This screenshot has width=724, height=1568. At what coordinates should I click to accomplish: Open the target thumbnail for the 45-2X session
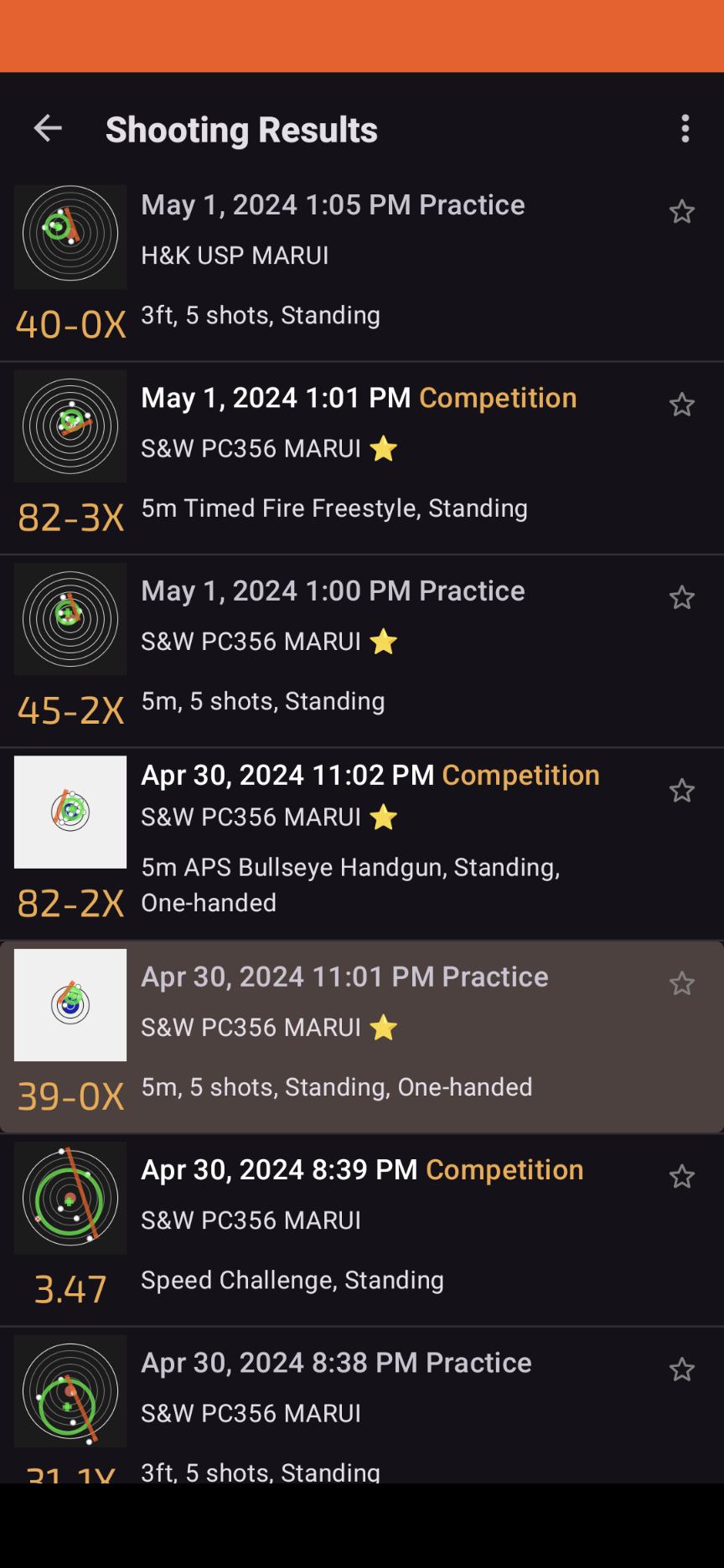coord(70,619)
